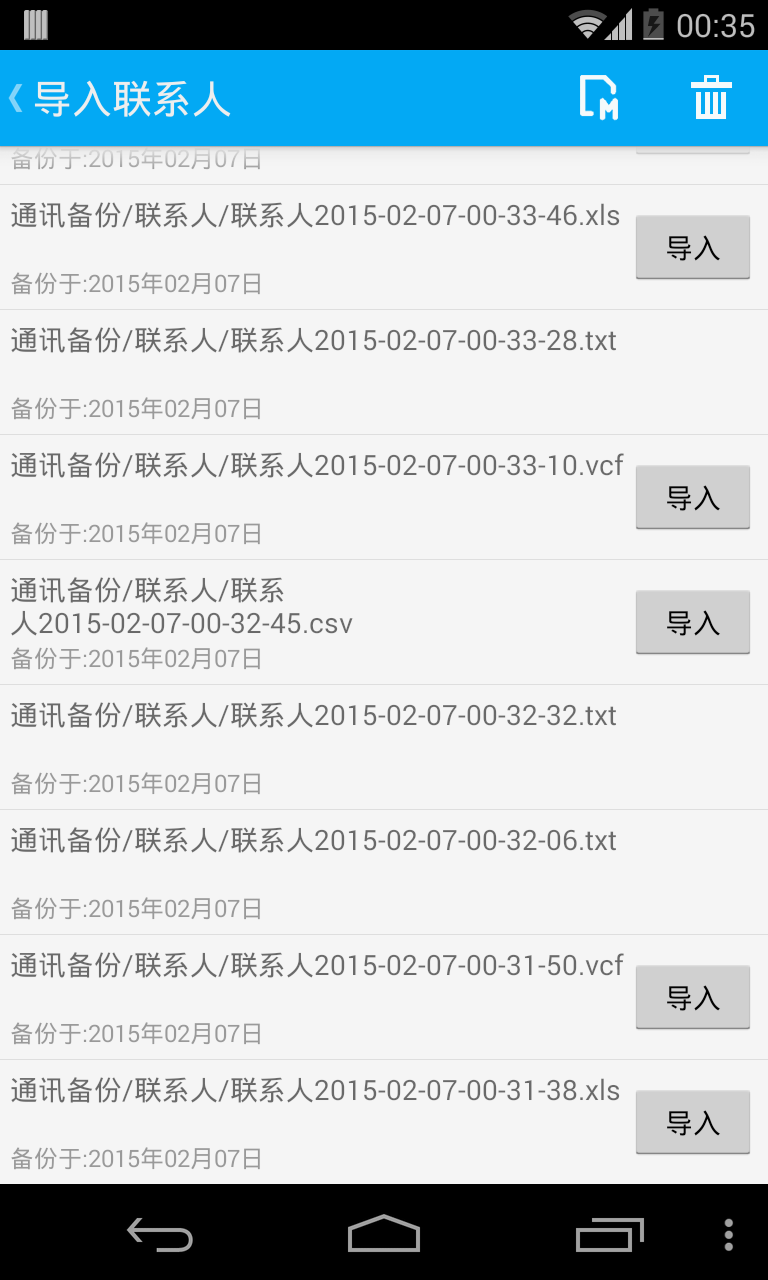
Task: Import the 00-31-38.xls backup
Action: (692, 1122)
